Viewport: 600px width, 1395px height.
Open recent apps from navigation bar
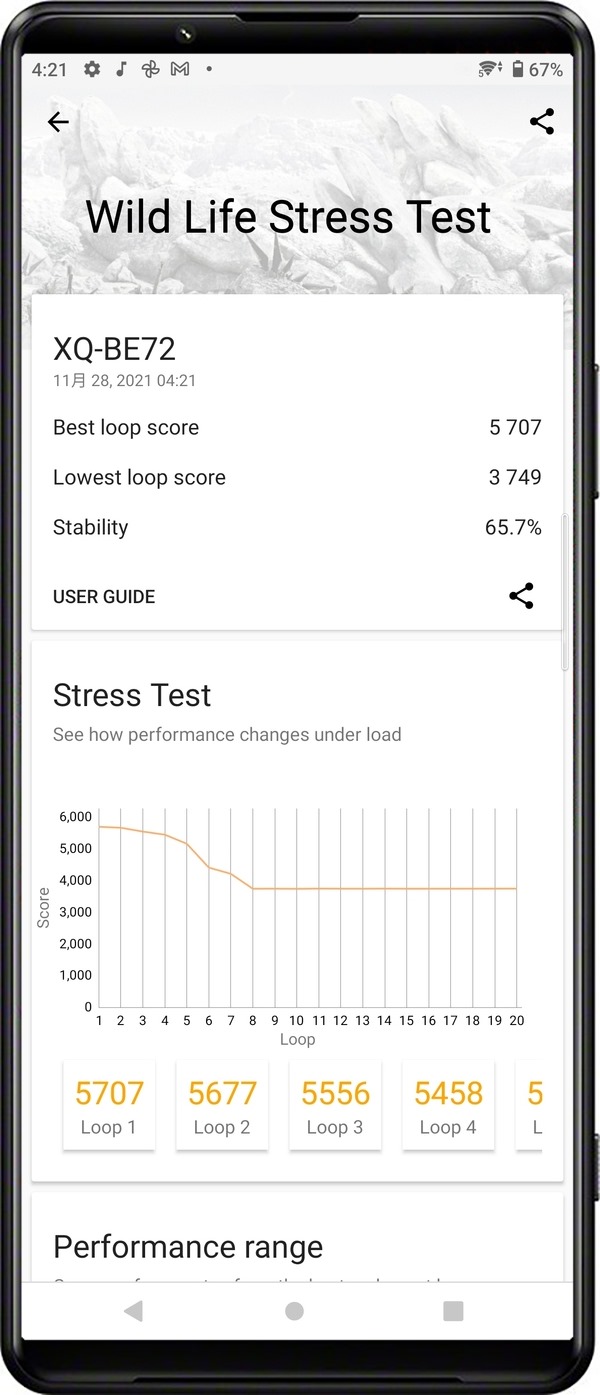pyautogui.click(x=453, y=1310)
